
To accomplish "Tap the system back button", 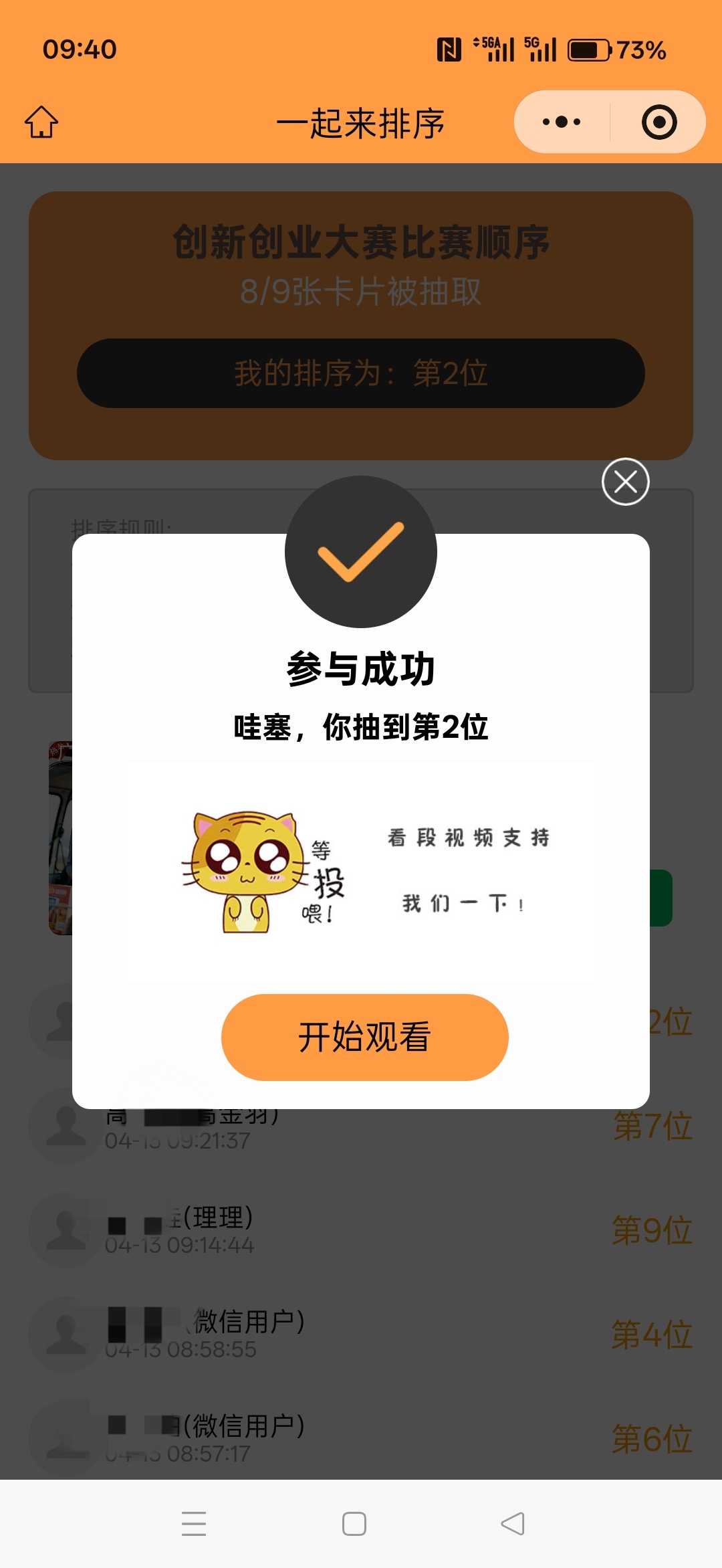I will point(513,1524).
